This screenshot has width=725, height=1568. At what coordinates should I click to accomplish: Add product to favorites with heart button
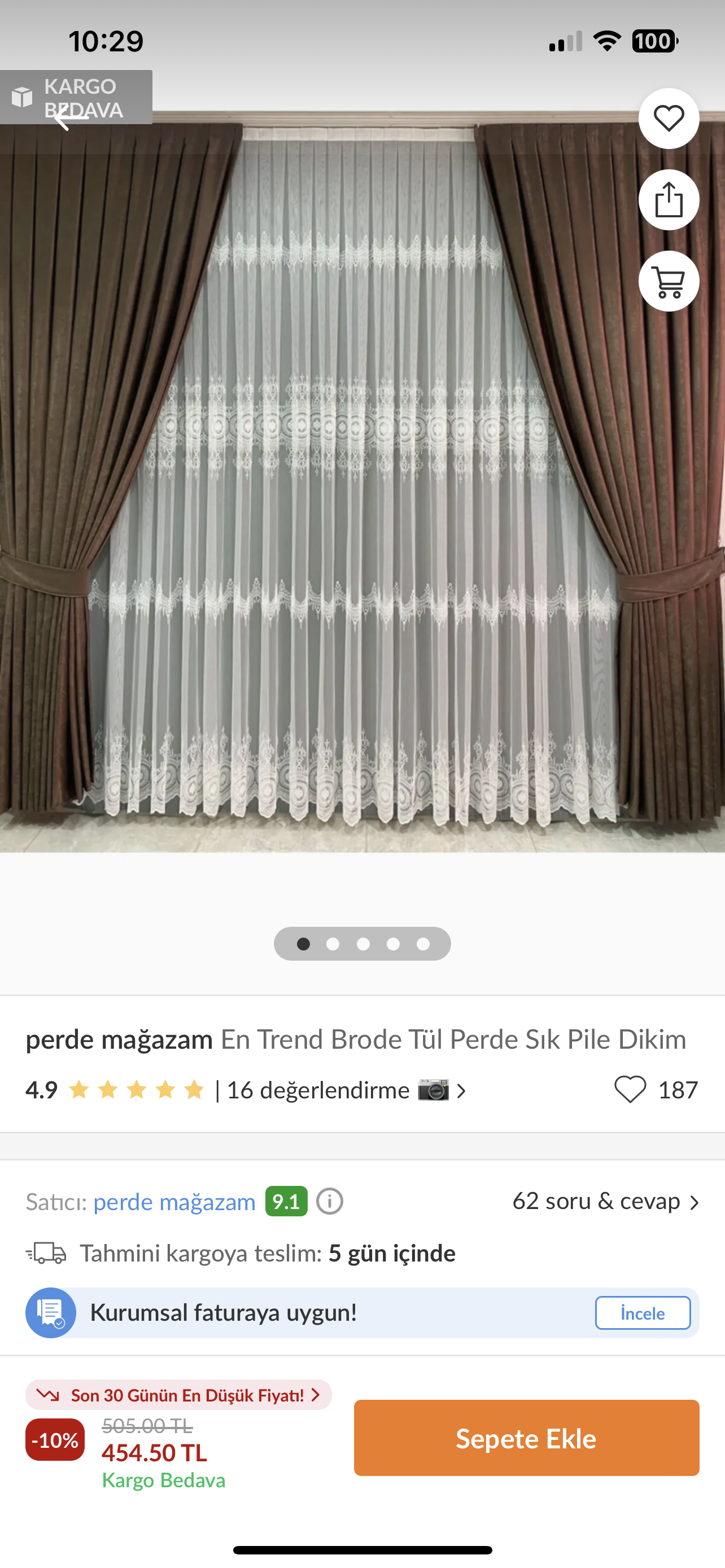tap(669, 119)
